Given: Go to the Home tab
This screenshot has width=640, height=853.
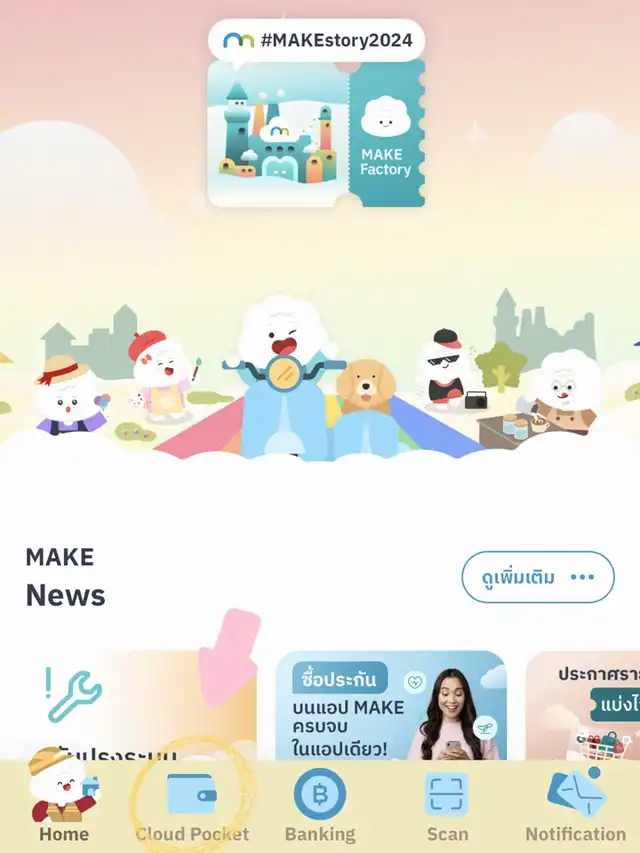Looking at the screenshot, I should click(x=64, y=803).
